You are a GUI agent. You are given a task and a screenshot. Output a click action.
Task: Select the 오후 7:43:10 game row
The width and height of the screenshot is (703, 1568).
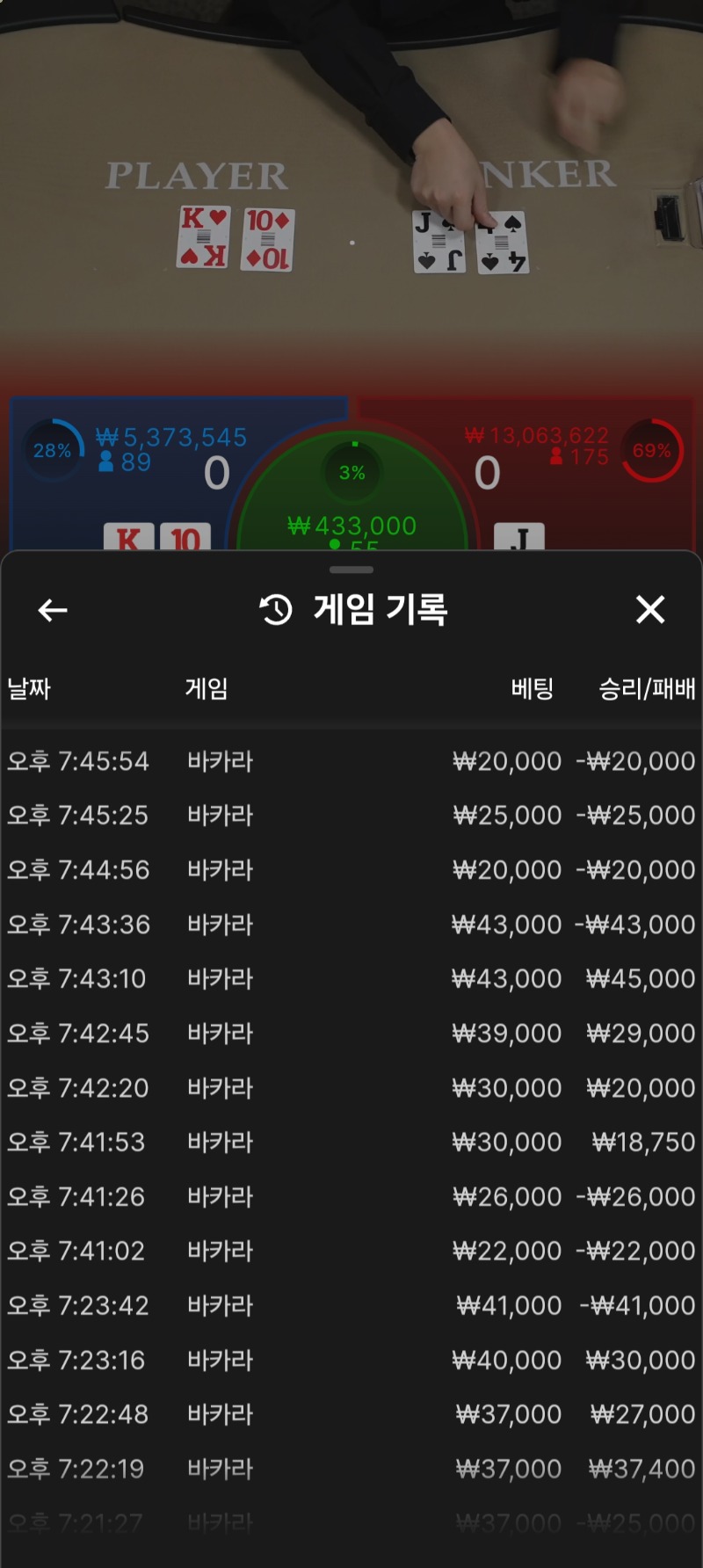351,979
